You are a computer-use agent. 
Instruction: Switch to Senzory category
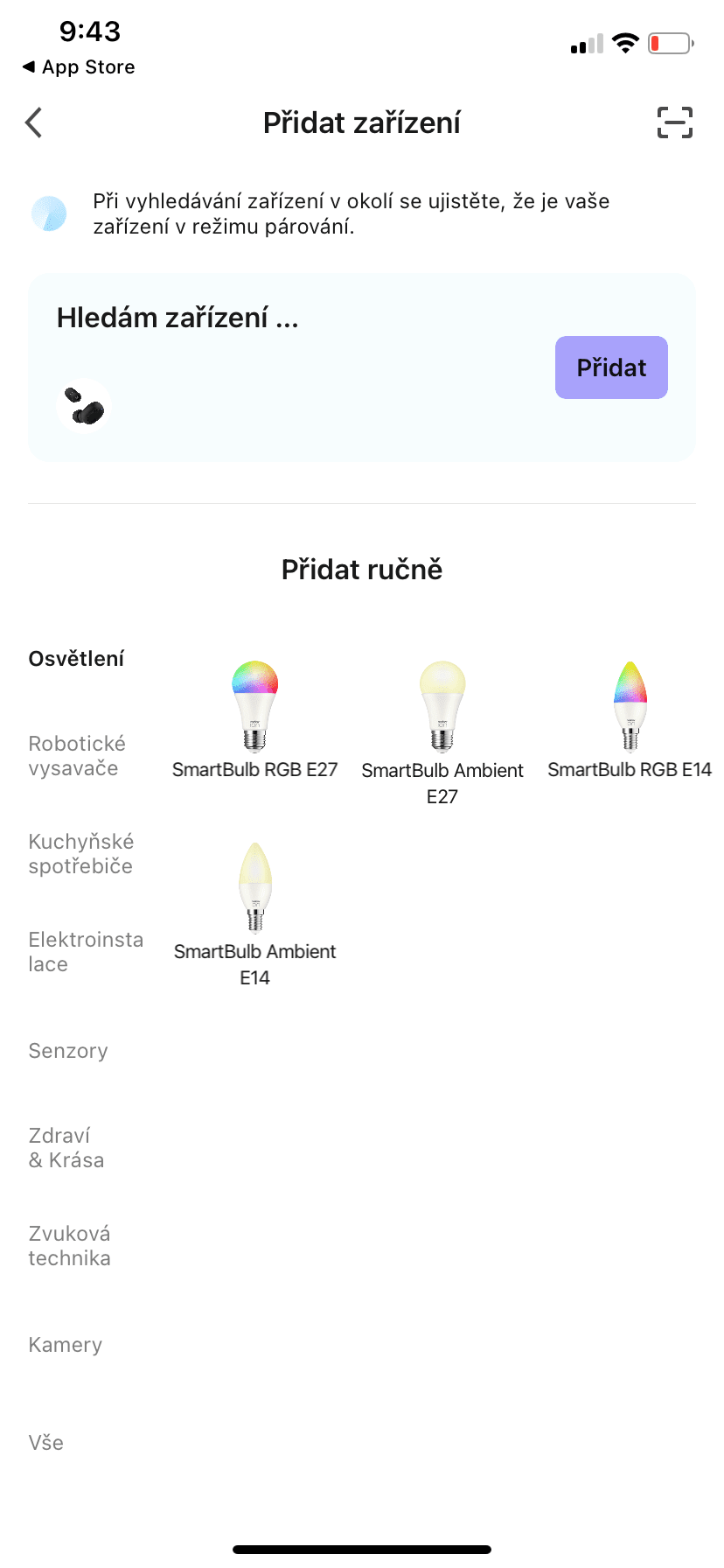click(68, 1051)
